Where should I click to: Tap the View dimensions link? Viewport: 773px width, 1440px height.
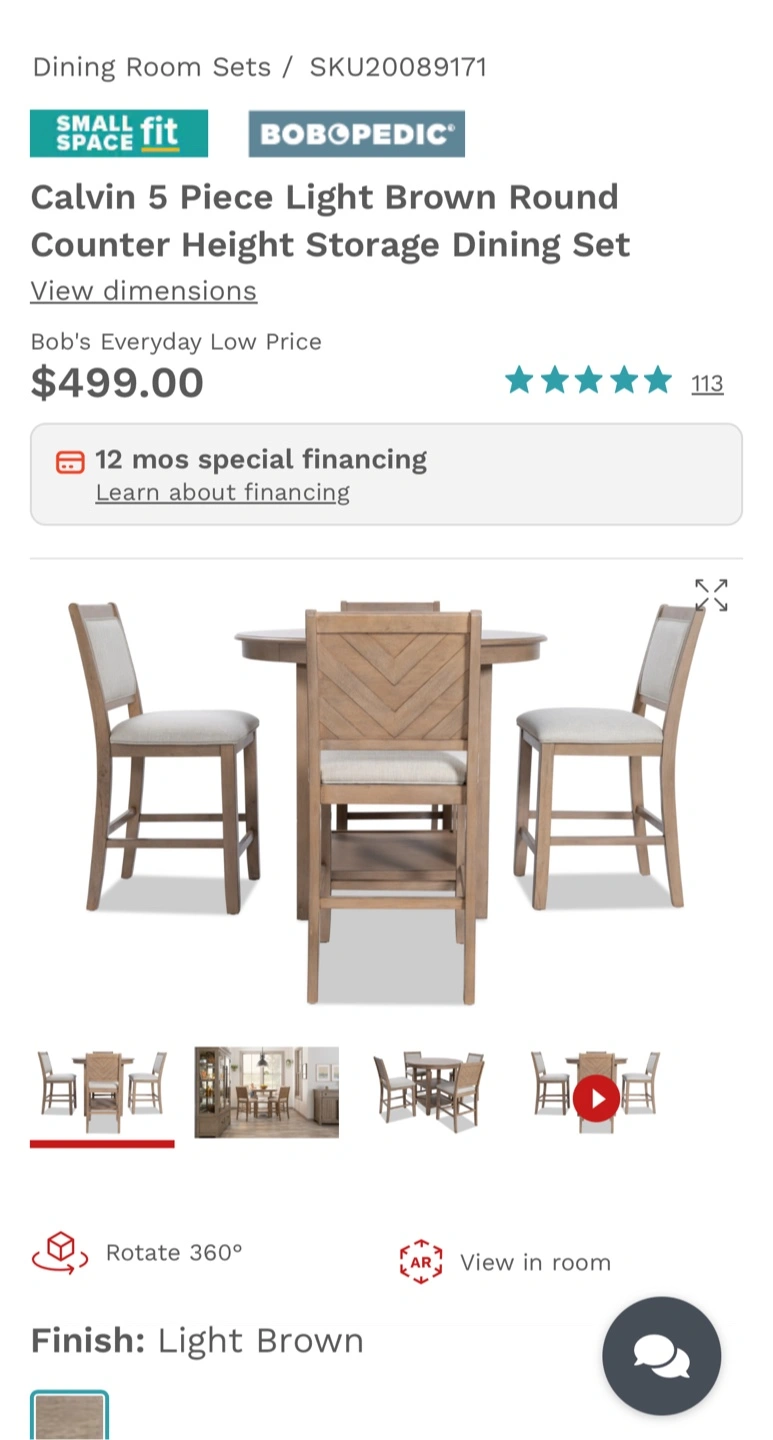[x=144, y=291]
